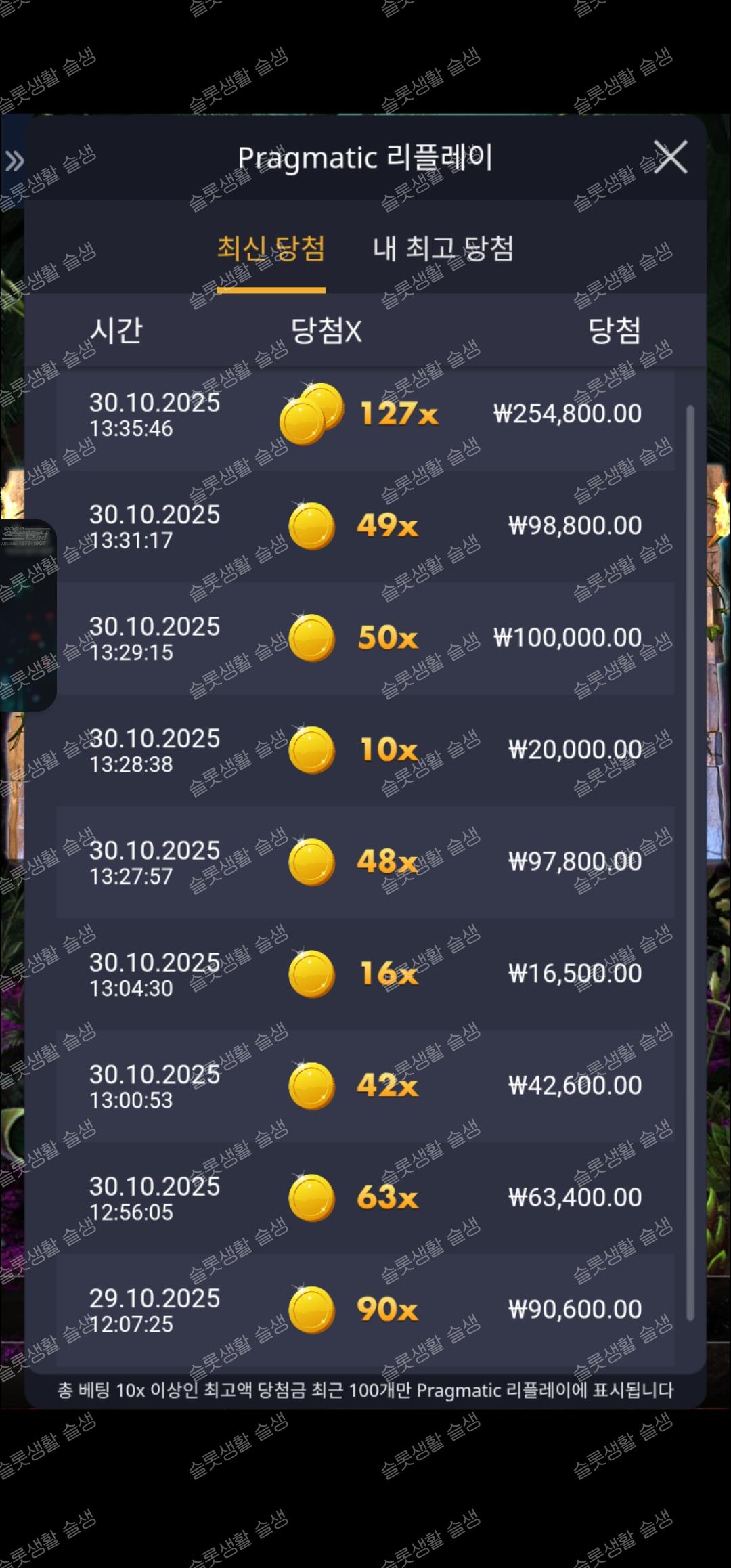Open the 50x win replay
The height and width of the screenshot is (1568, 731).
[x=365, y=638]
